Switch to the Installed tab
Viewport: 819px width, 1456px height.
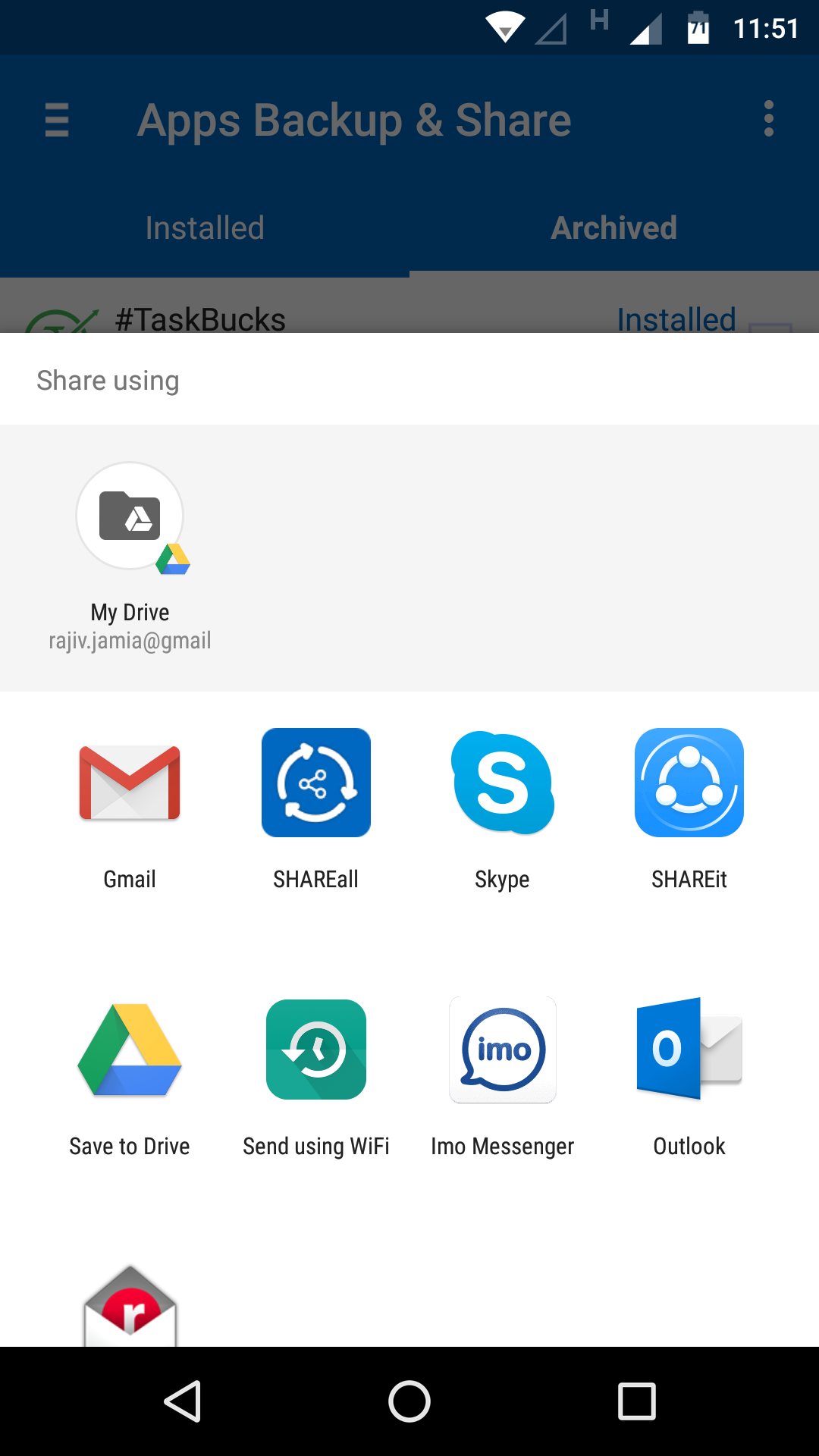204,227
